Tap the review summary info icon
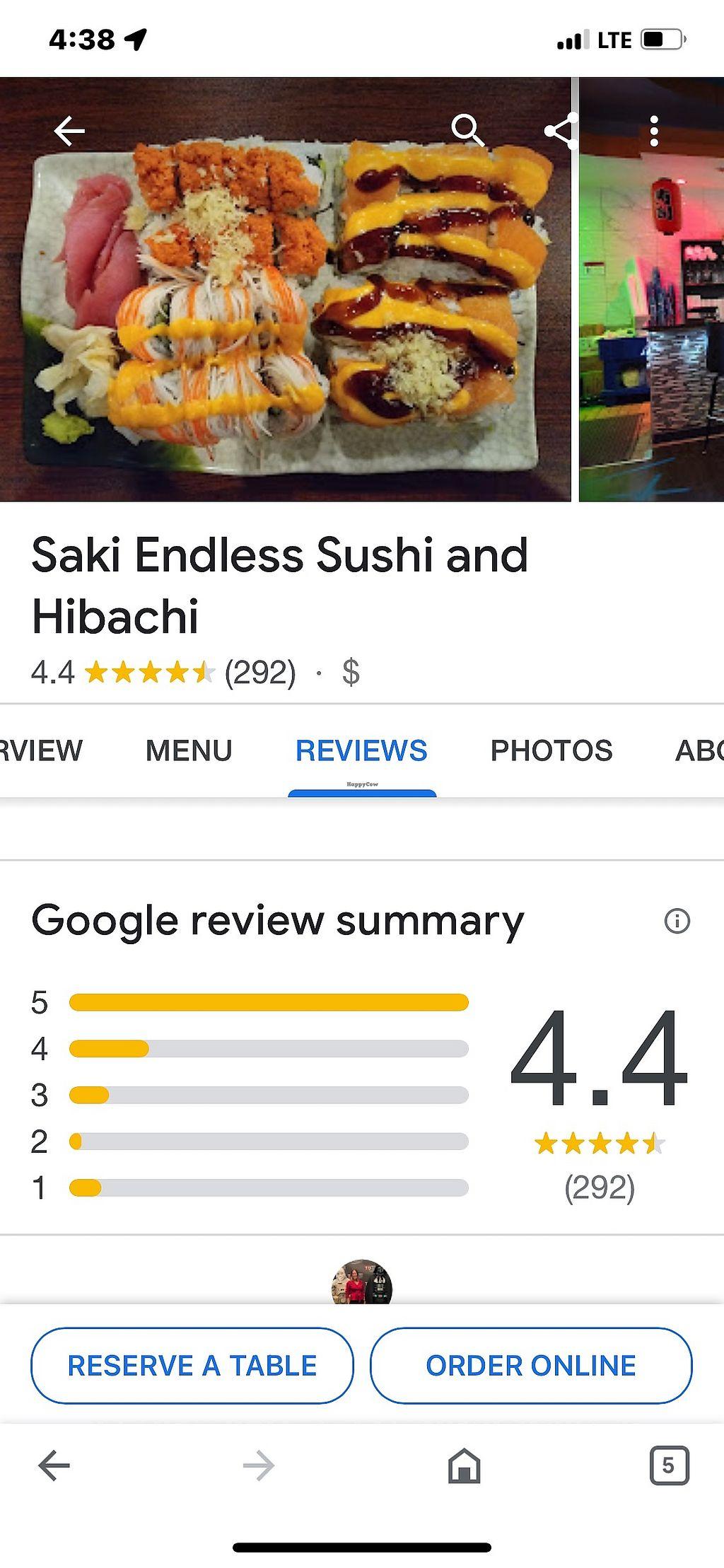The width and height of the screenshot is (724, 1568). 677,921
